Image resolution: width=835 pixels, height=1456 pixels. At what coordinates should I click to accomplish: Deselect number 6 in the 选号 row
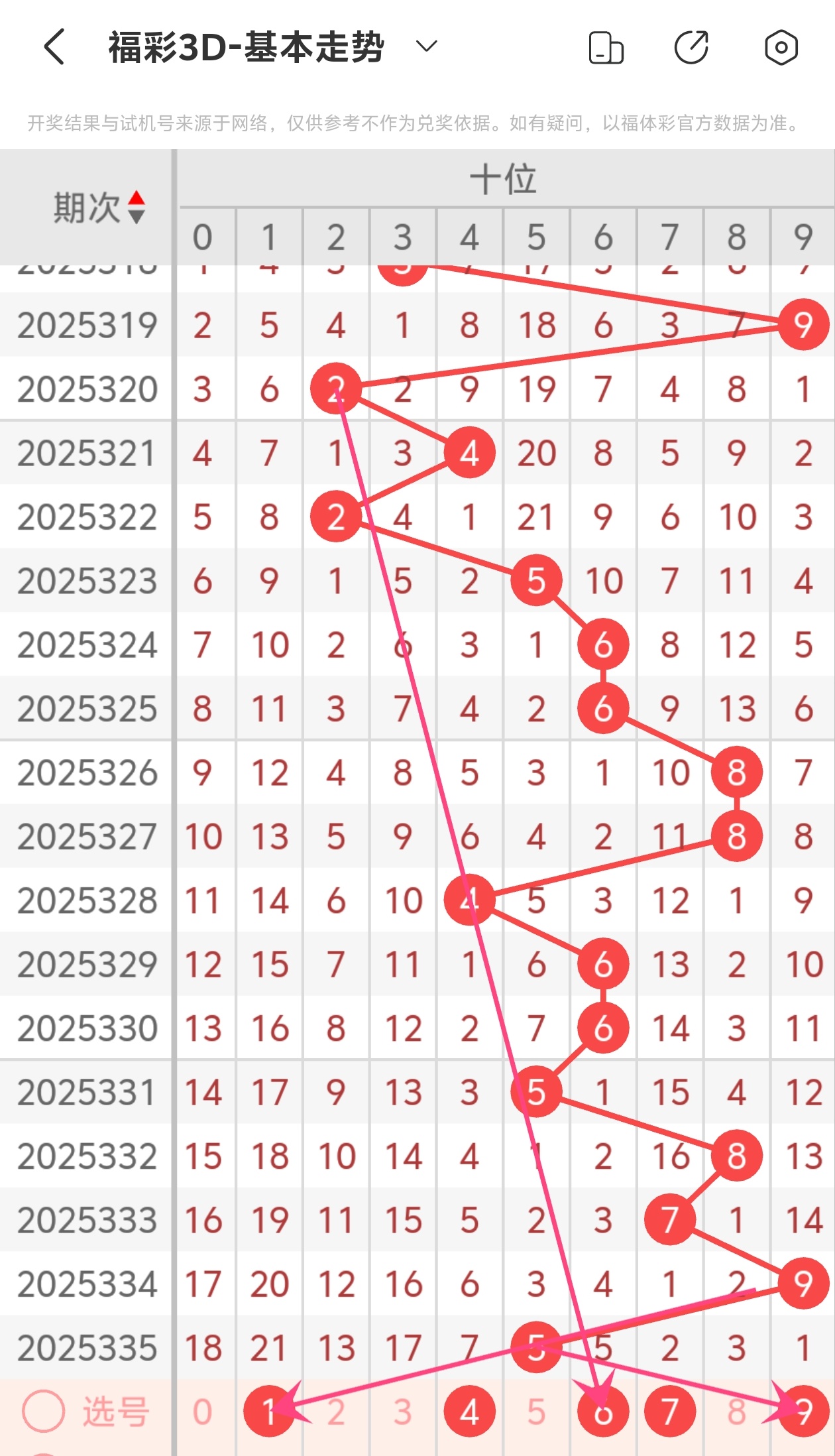[x=603, y=1412]
